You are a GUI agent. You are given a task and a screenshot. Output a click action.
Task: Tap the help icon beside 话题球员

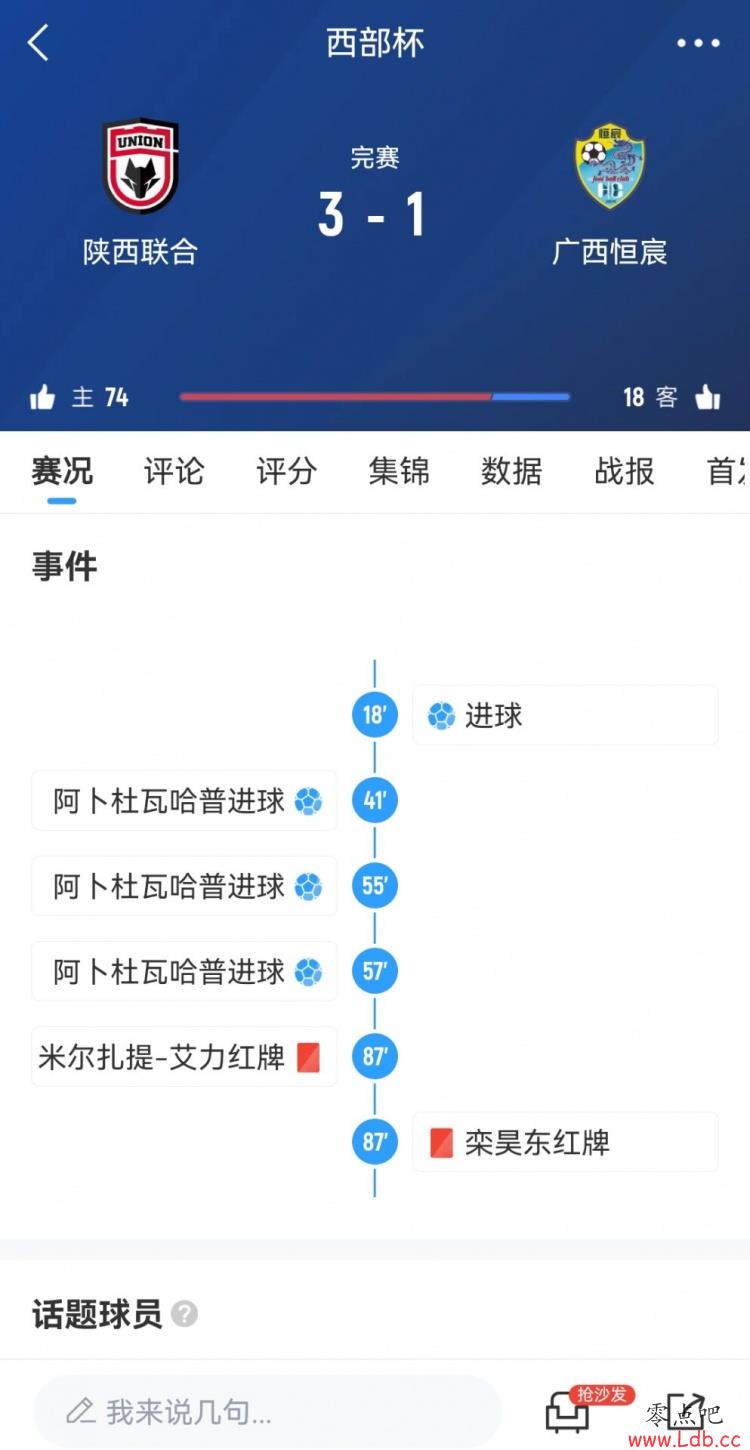(184, 1314)
